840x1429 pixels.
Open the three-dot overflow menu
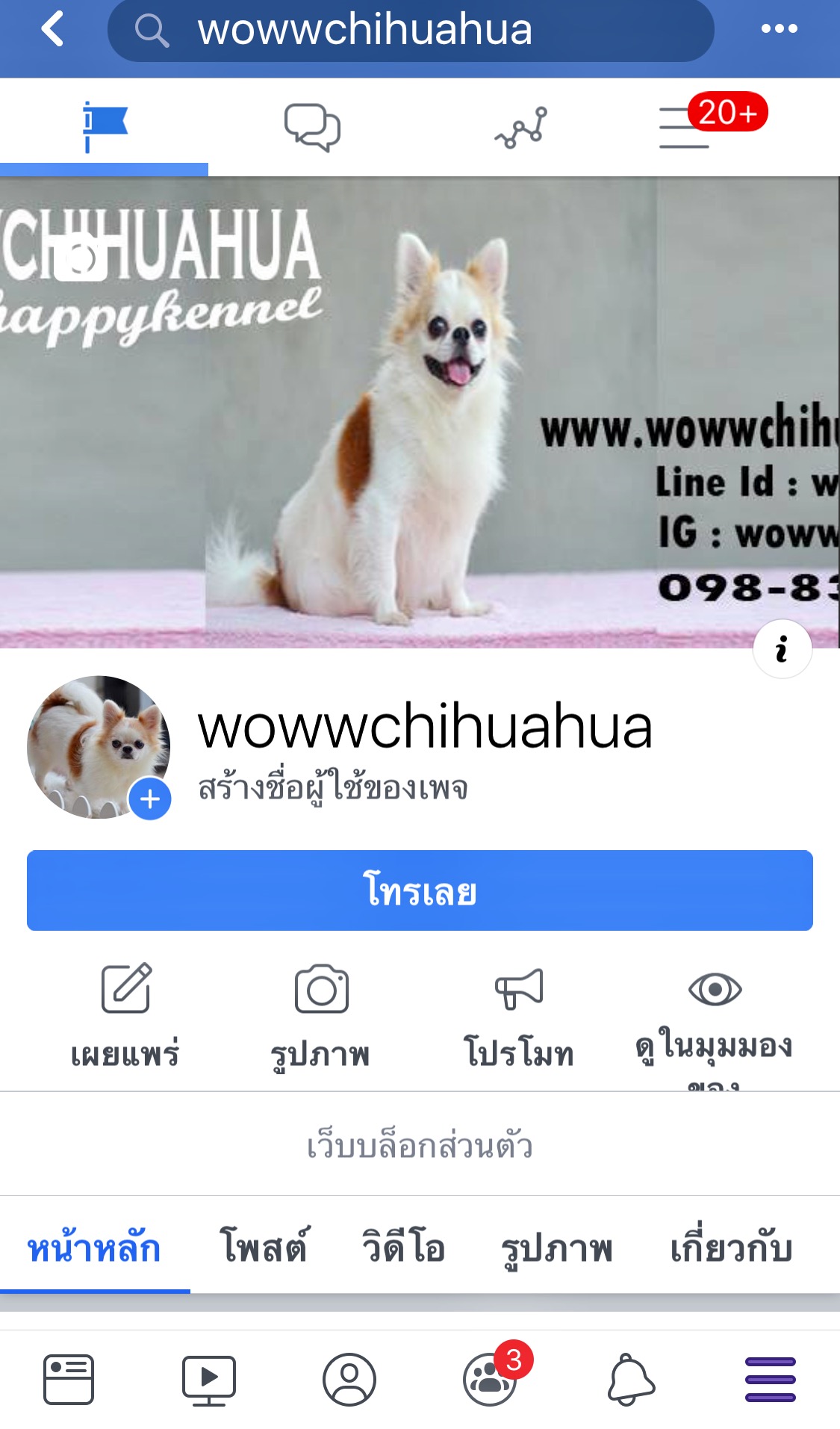779,29
